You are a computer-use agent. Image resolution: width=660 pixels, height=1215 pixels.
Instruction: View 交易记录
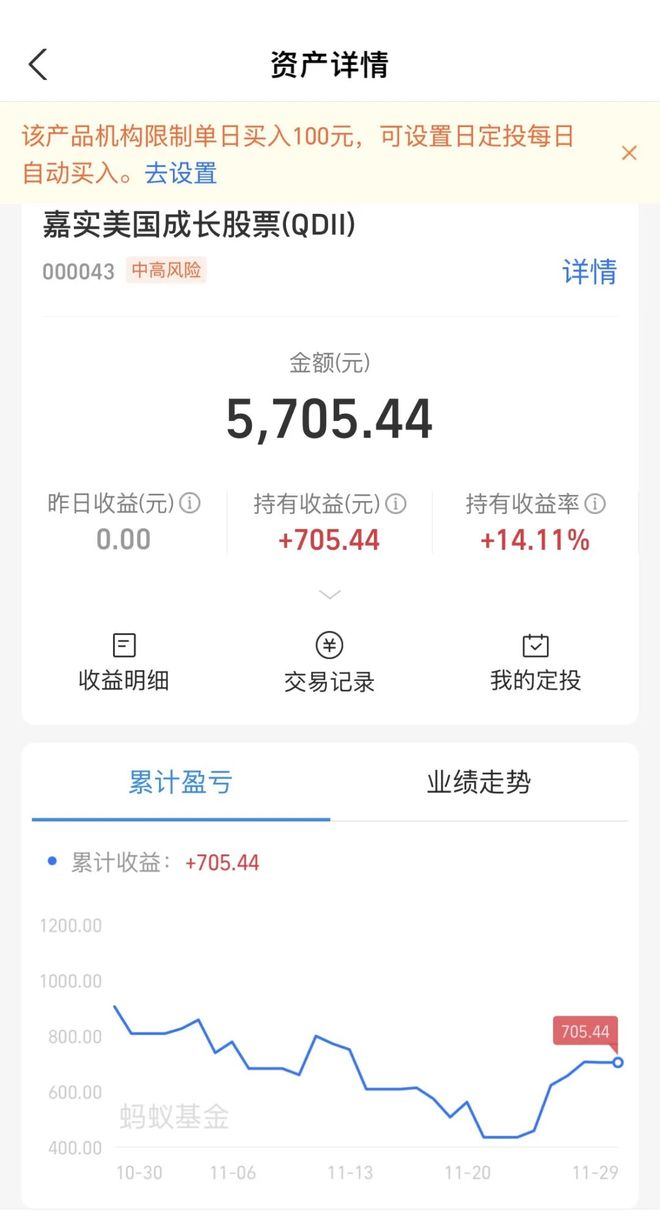pos(329,662)
